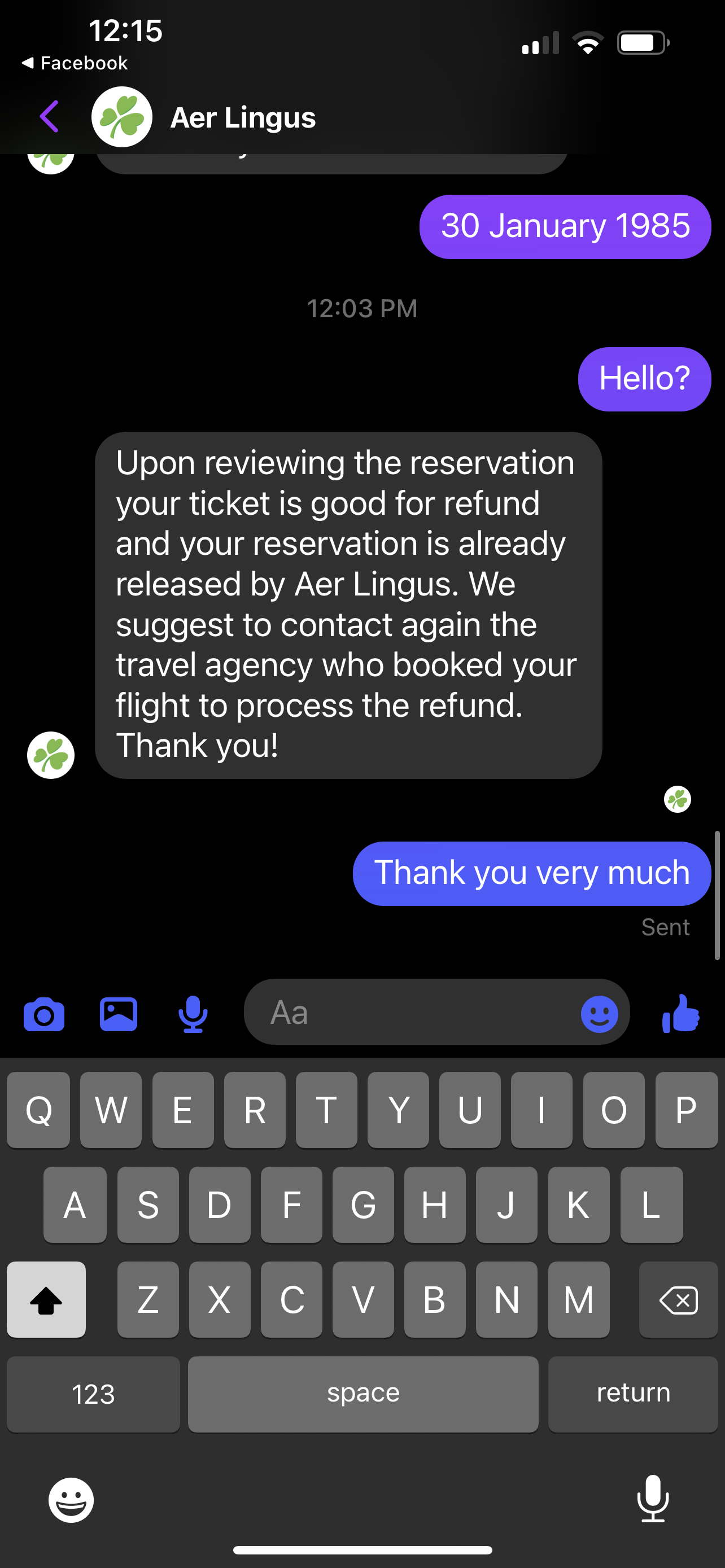Open the Aer Lingus profile header
This screenshot has width=725, height=1568.
pyautogui.click(x=242, y=117)
